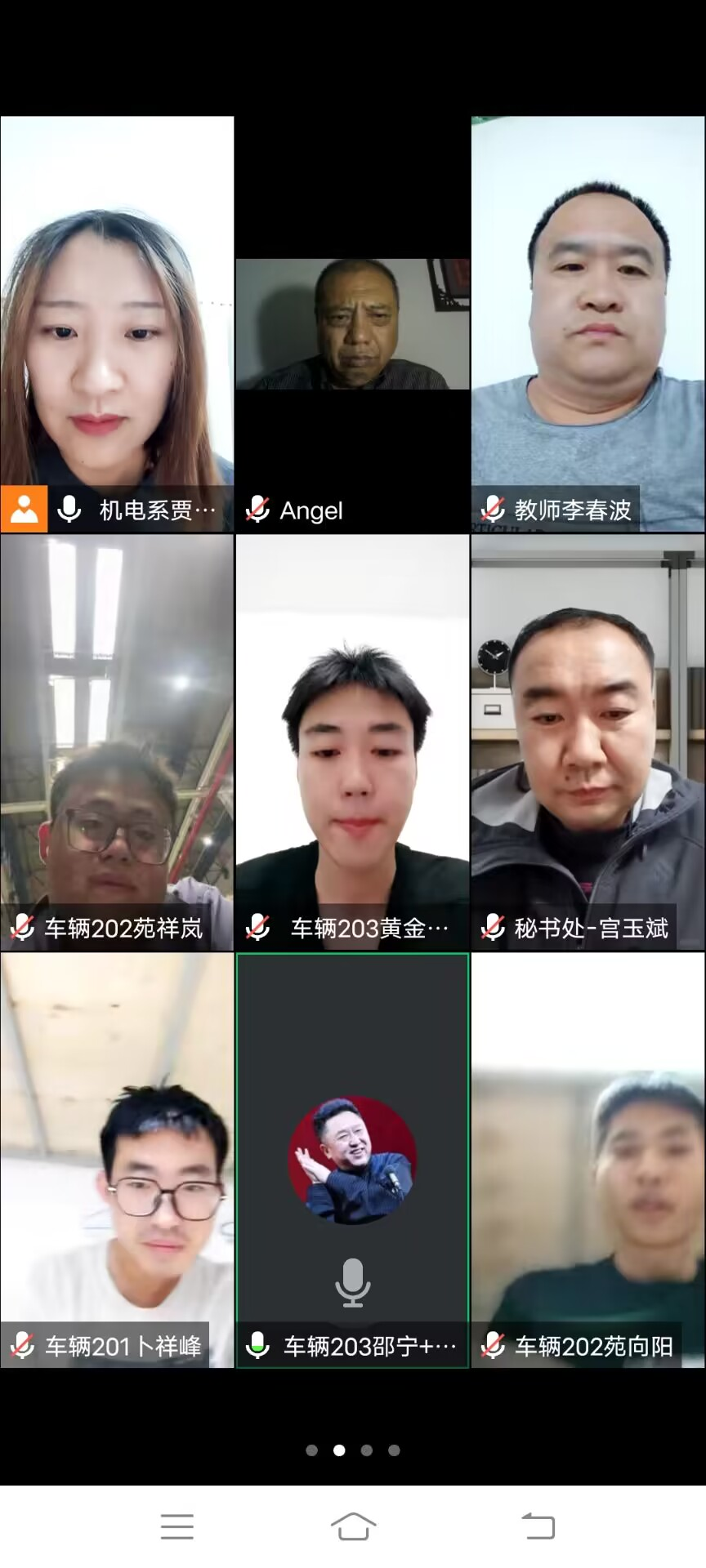Tap the 车辆202苑向阳 video tile
This screenshot has width=706, height=1568.
(x=588, y=1160)
